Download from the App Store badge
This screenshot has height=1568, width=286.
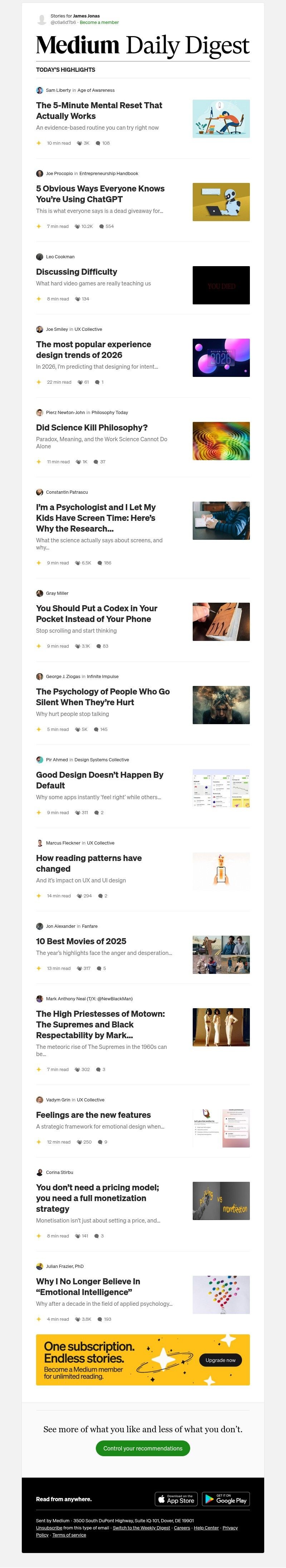point(177,1499)
